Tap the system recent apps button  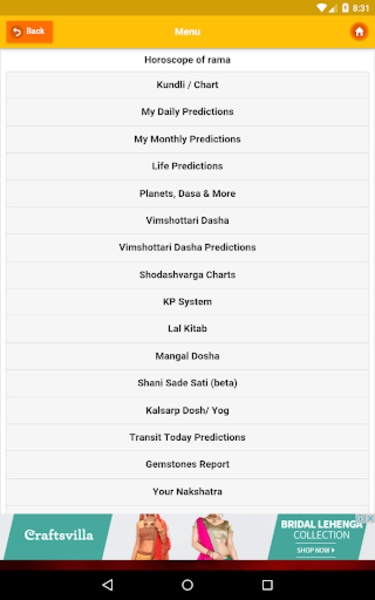click(x=267, y=584)
